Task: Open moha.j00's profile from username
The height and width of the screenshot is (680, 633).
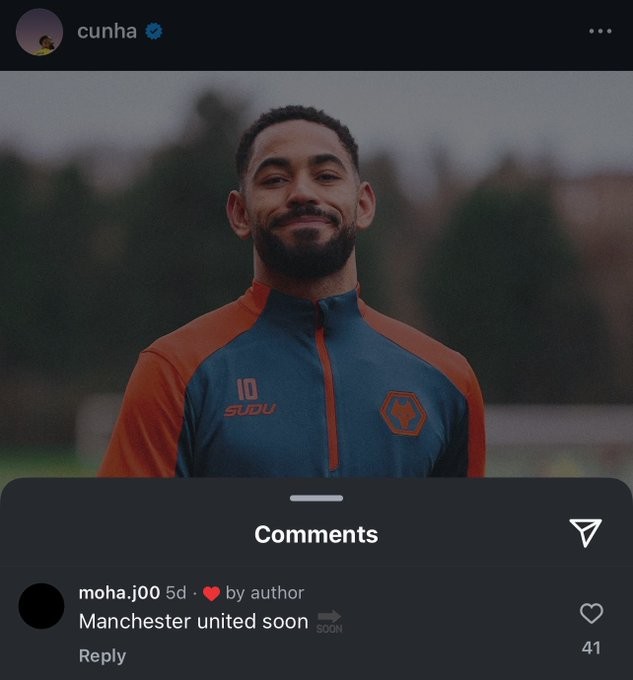Action: (119, 593)
